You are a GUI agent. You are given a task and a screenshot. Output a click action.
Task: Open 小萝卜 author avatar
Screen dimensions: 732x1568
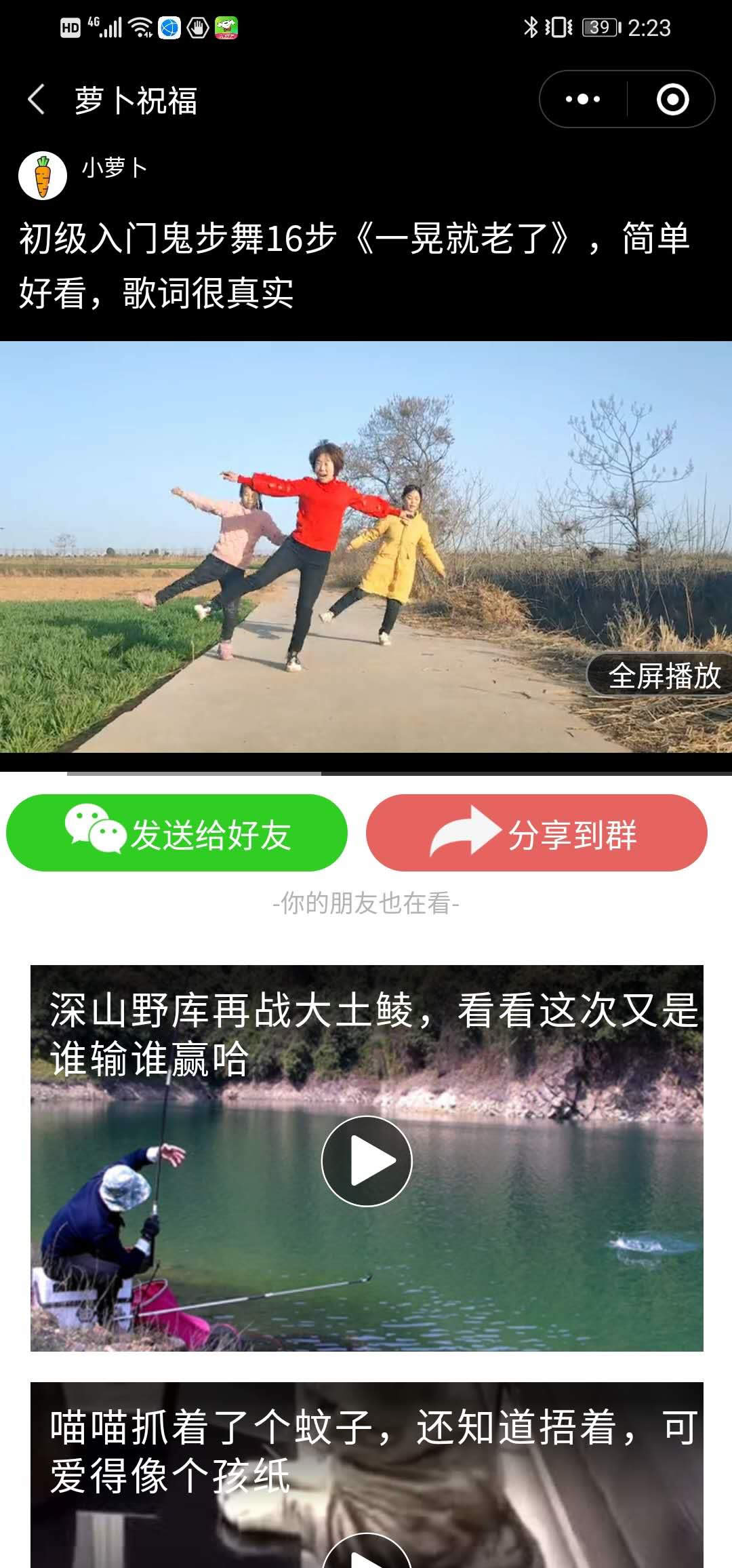(42, 176)
